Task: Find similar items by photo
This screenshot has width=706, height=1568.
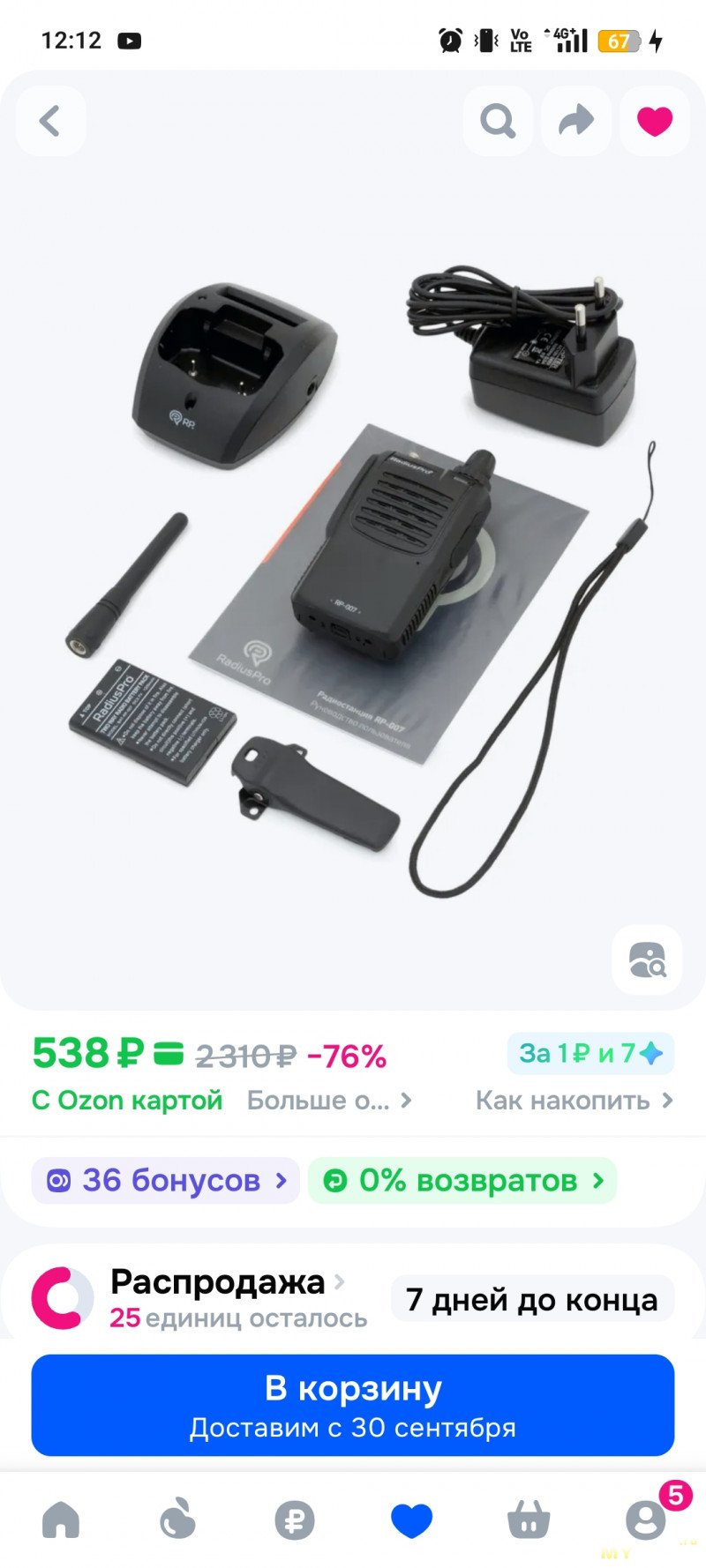Action: [x=647, y=960]
